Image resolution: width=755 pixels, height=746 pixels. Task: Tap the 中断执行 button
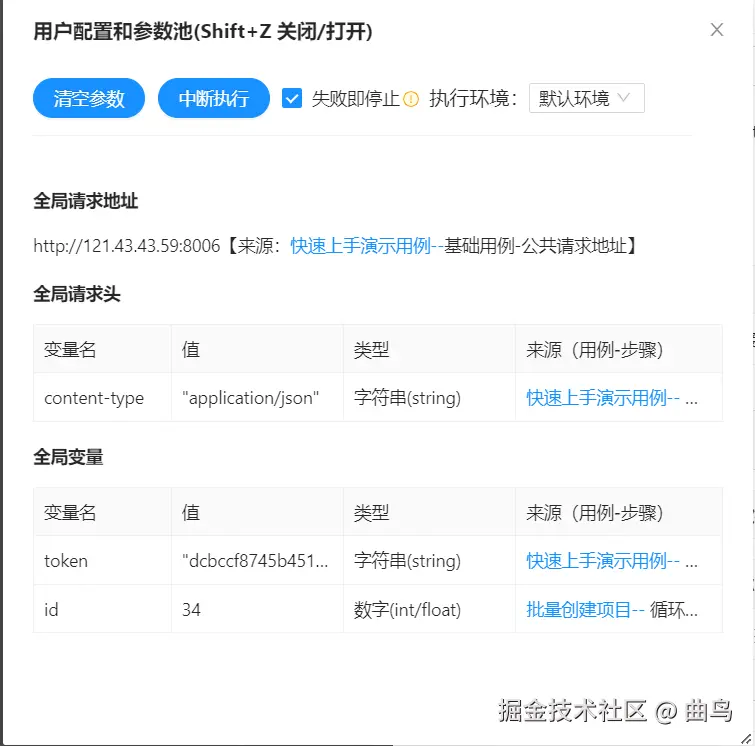pyautogui.click(x=214, y=98)
